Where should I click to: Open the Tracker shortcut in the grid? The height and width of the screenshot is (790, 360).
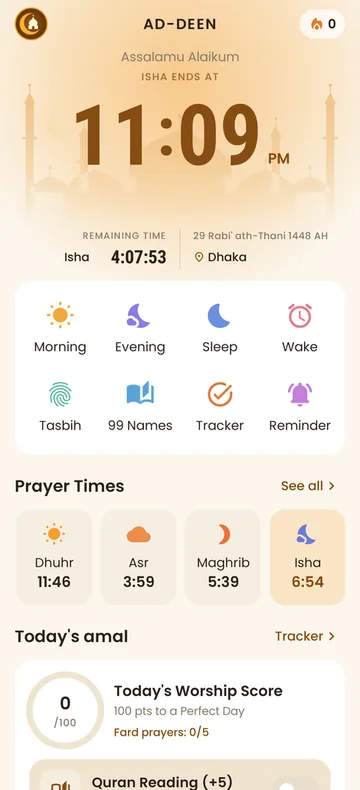[x=220, y=407]
